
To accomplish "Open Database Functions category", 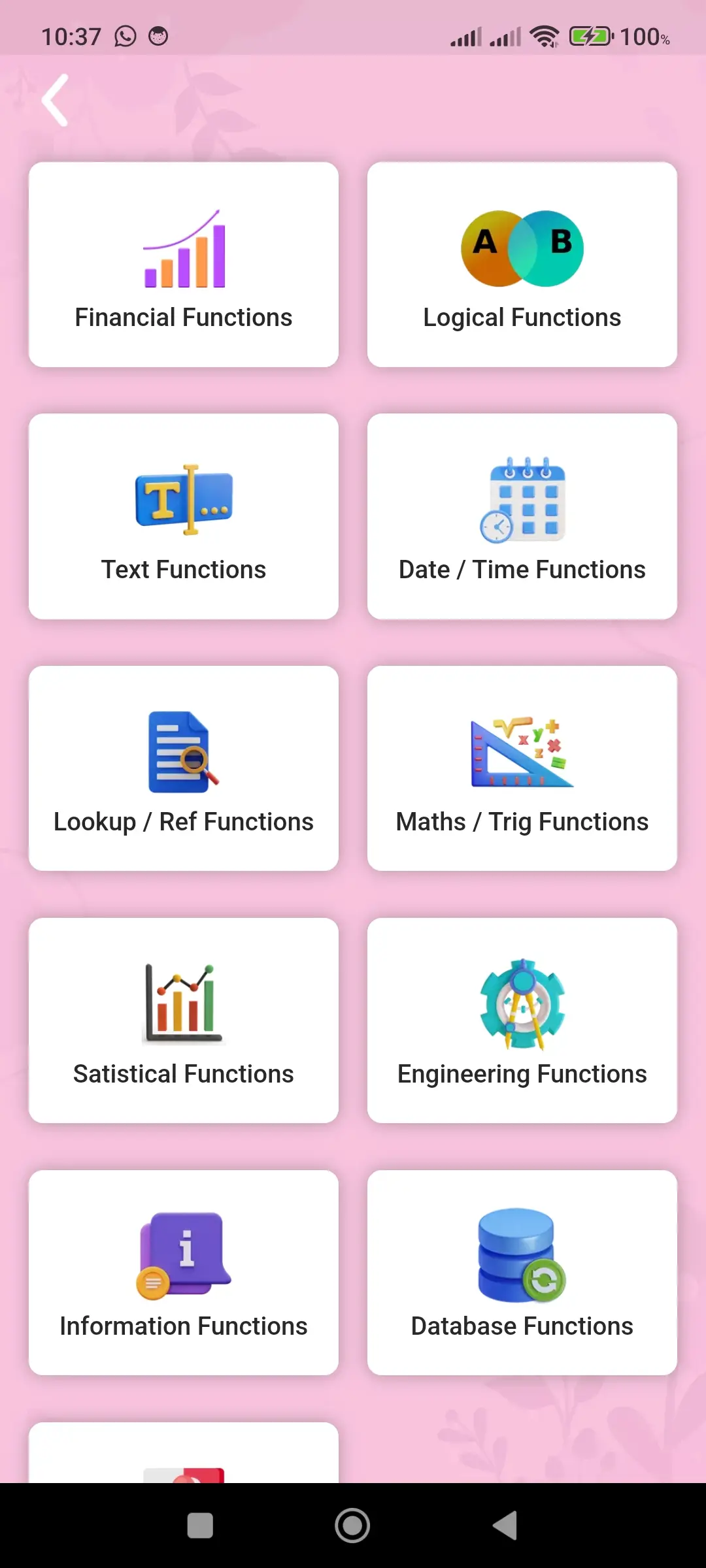I will click(522, 1273).
